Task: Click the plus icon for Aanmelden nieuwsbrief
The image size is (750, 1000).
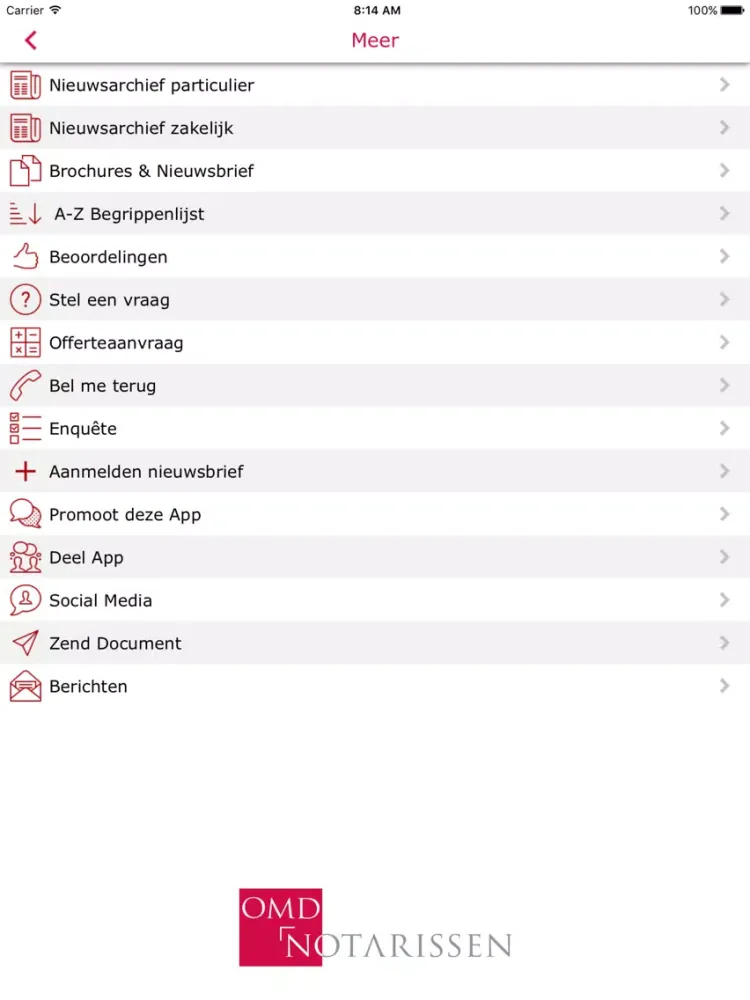Action: (x=23, y=471)
